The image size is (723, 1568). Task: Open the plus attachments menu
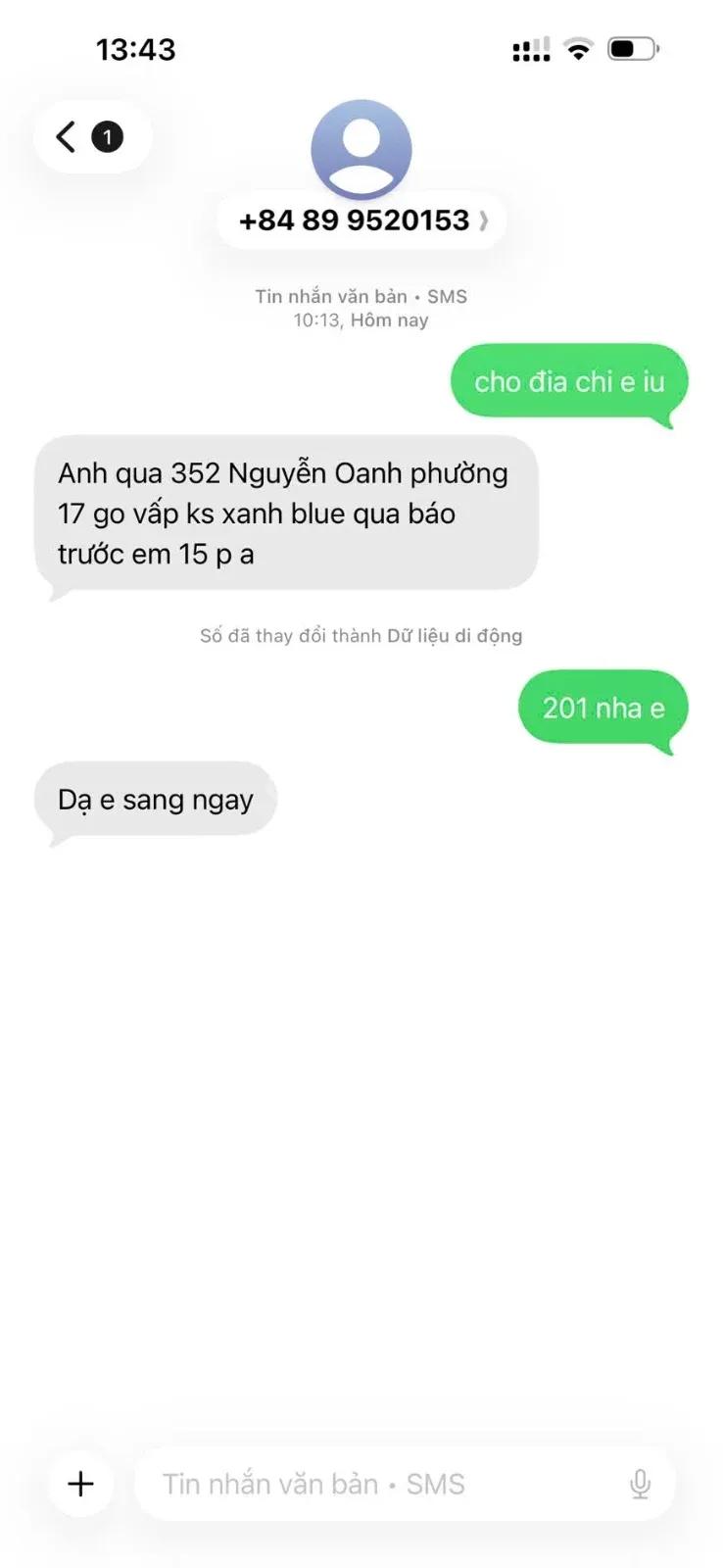coord(81,1484)
